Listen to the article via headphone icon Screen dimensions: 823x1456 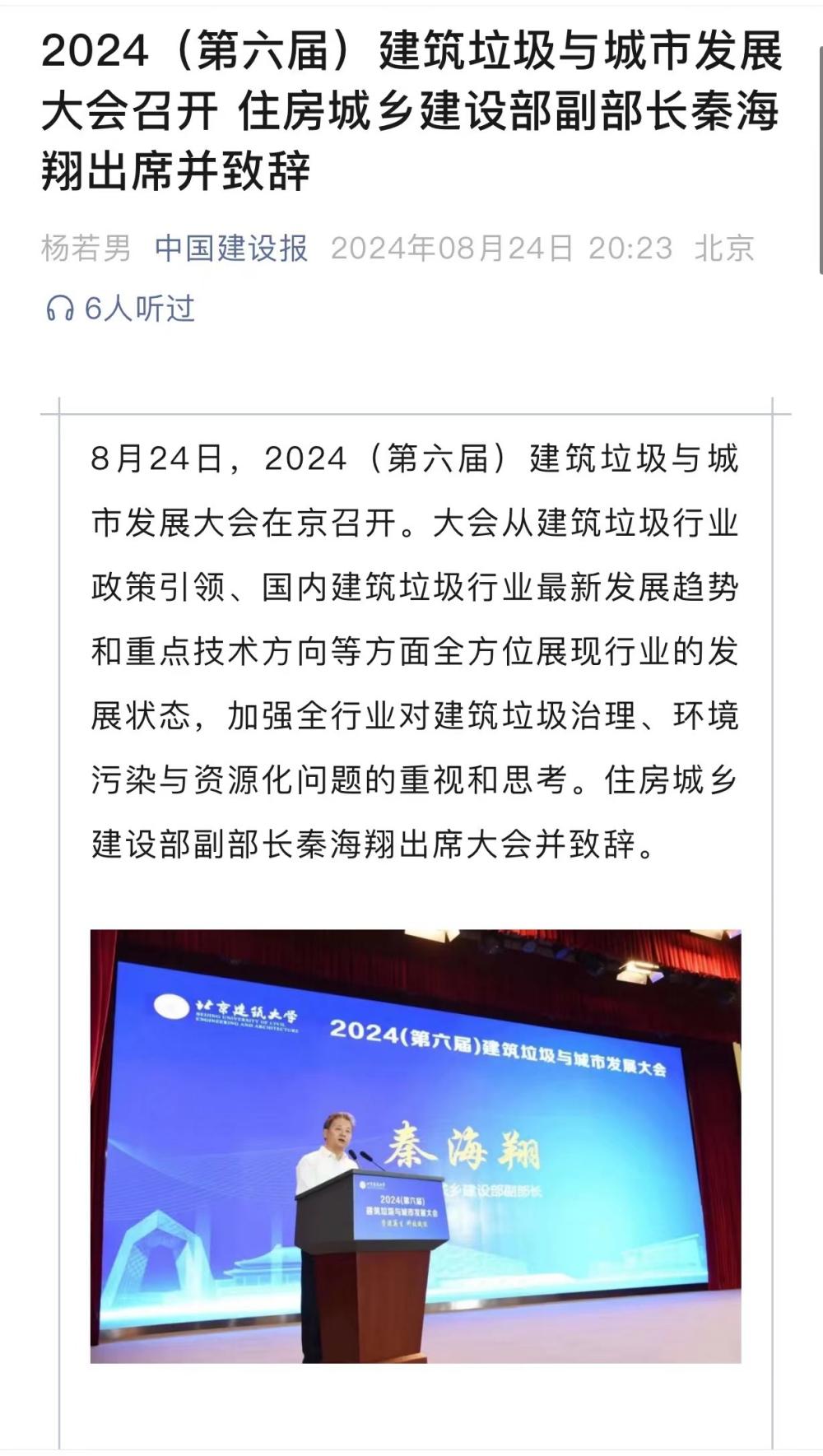(x=59, y=309)
